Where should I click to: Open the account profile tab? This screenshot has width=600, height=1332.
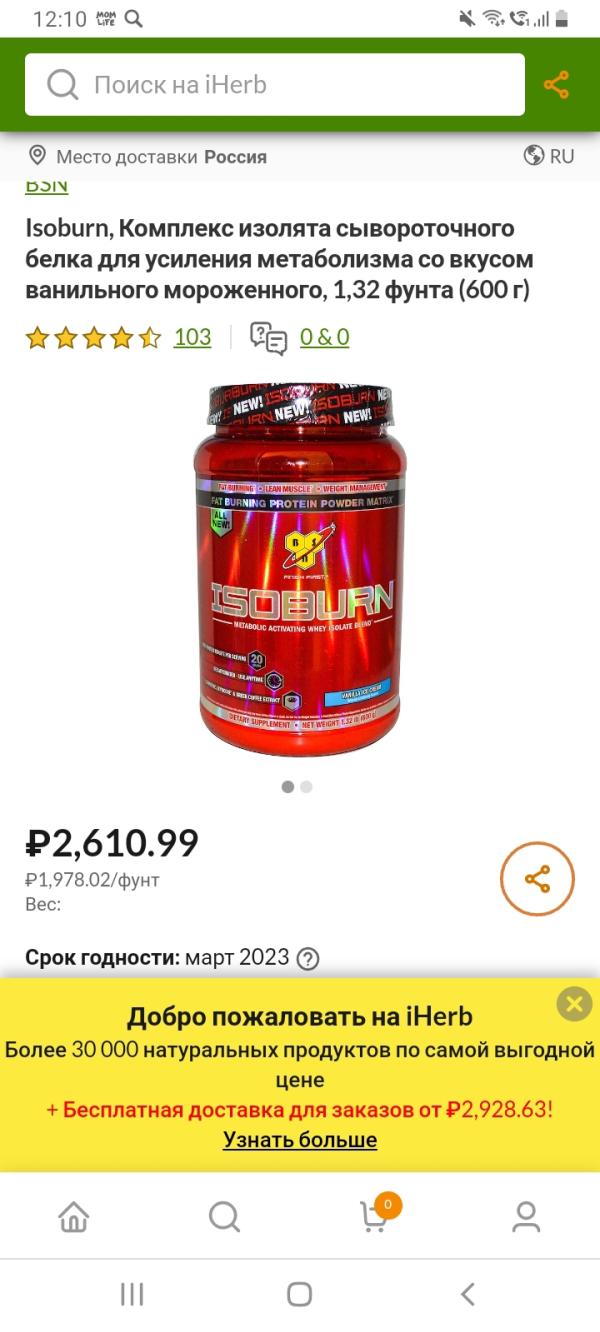(x=526, y=1216)
